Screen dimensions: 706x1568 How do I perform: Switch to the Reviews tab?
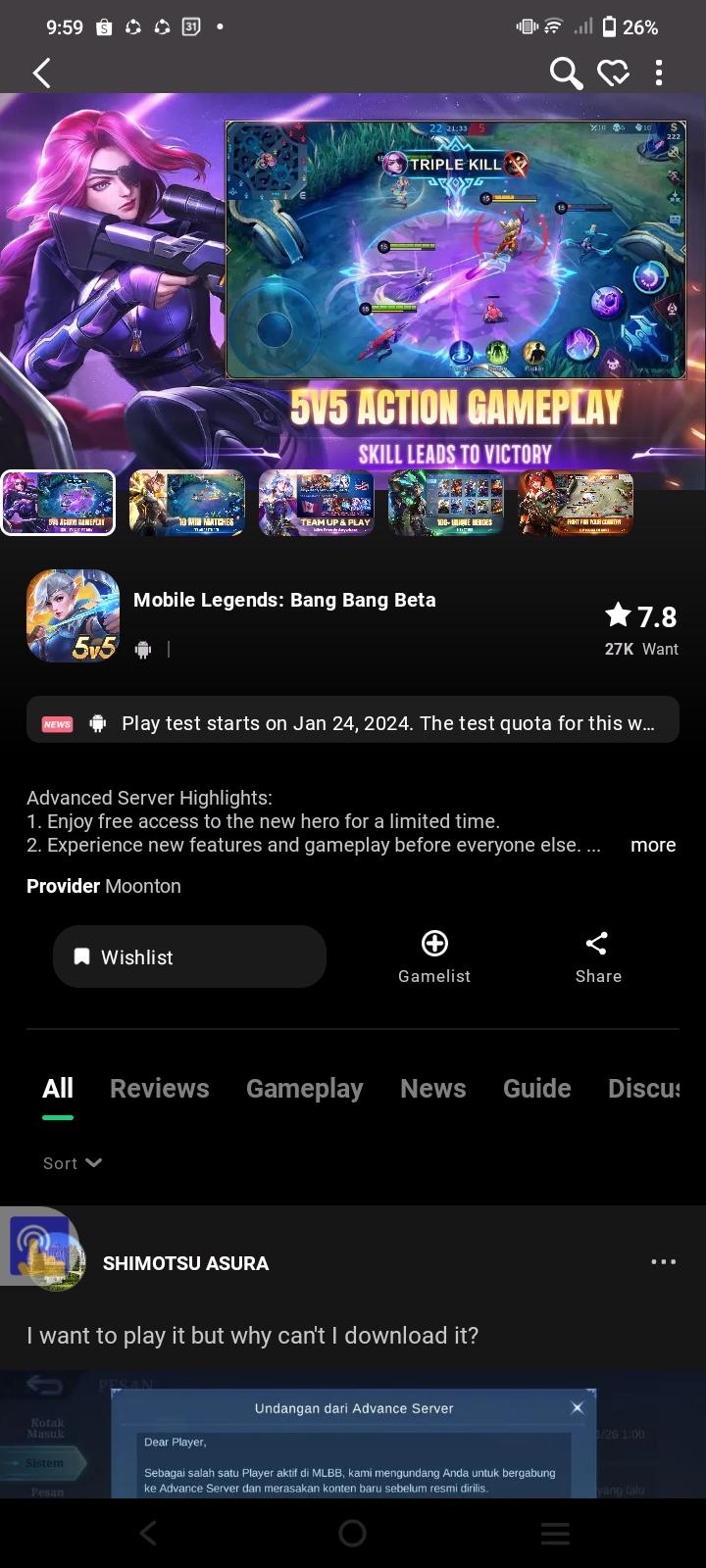pyautogui.click(x=160, y=1089)
